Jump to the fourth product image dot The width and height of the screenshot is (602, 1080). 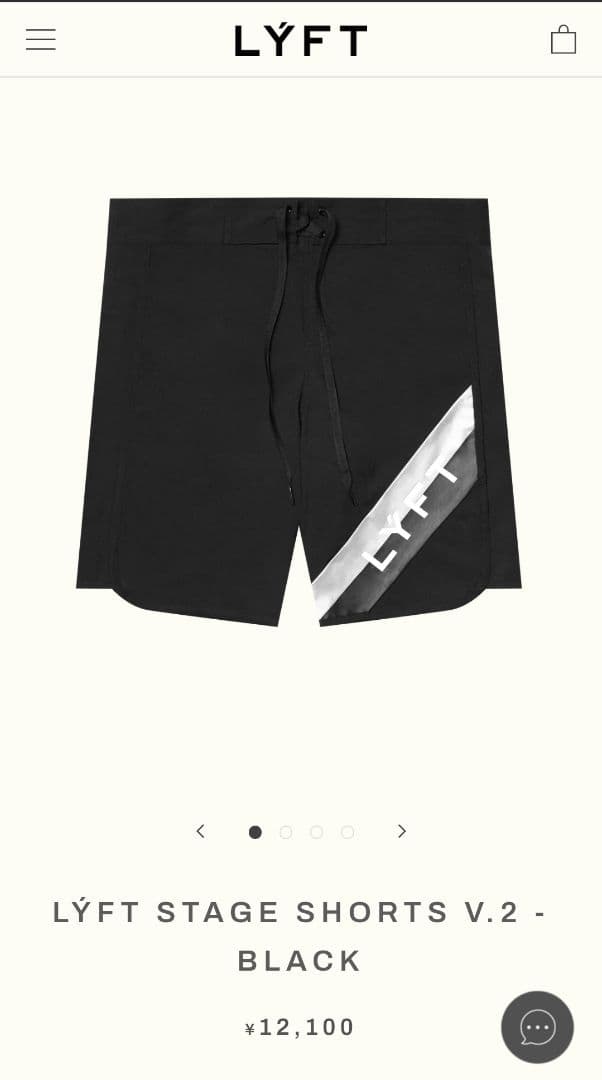[347, 832]
